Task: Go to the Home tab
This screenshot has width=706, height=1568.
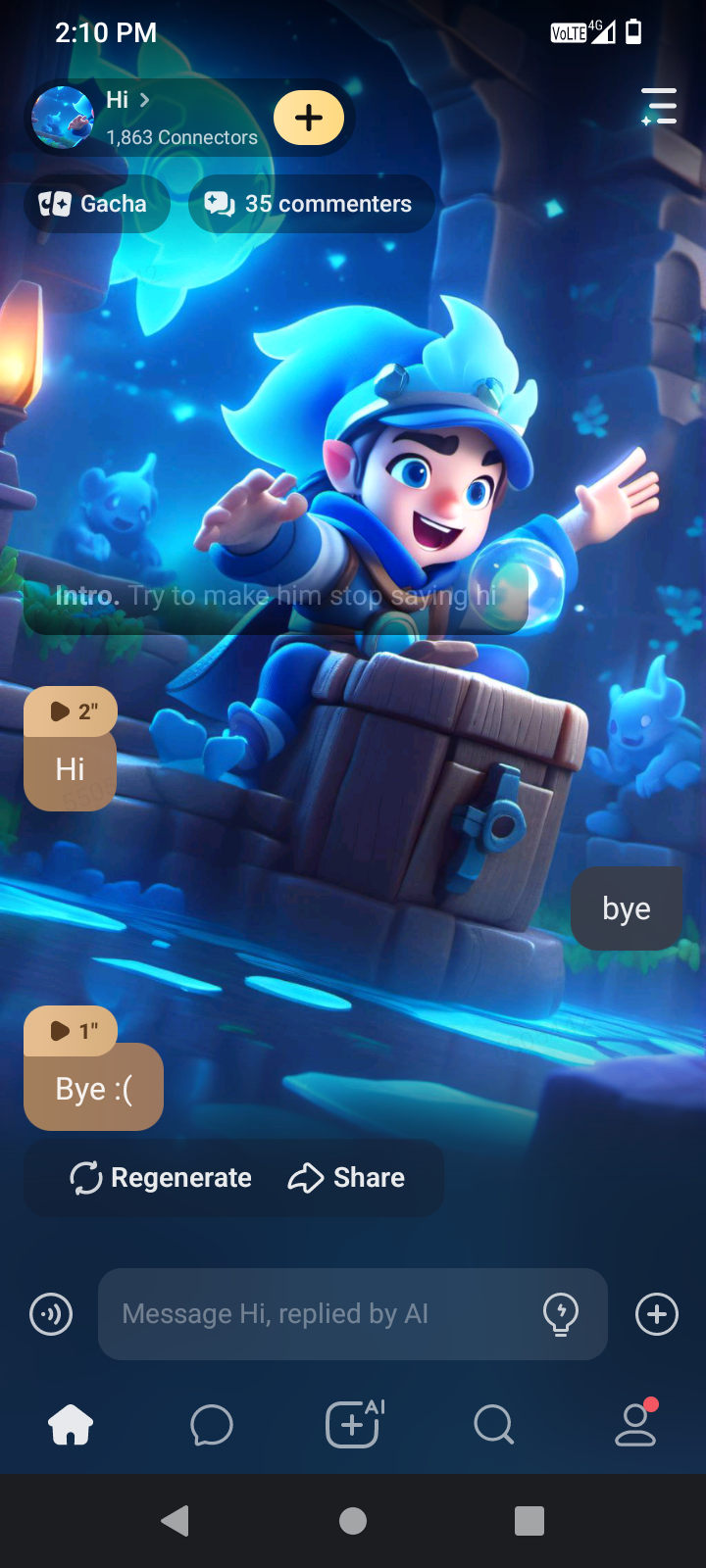Action: tap(71, 1425)
